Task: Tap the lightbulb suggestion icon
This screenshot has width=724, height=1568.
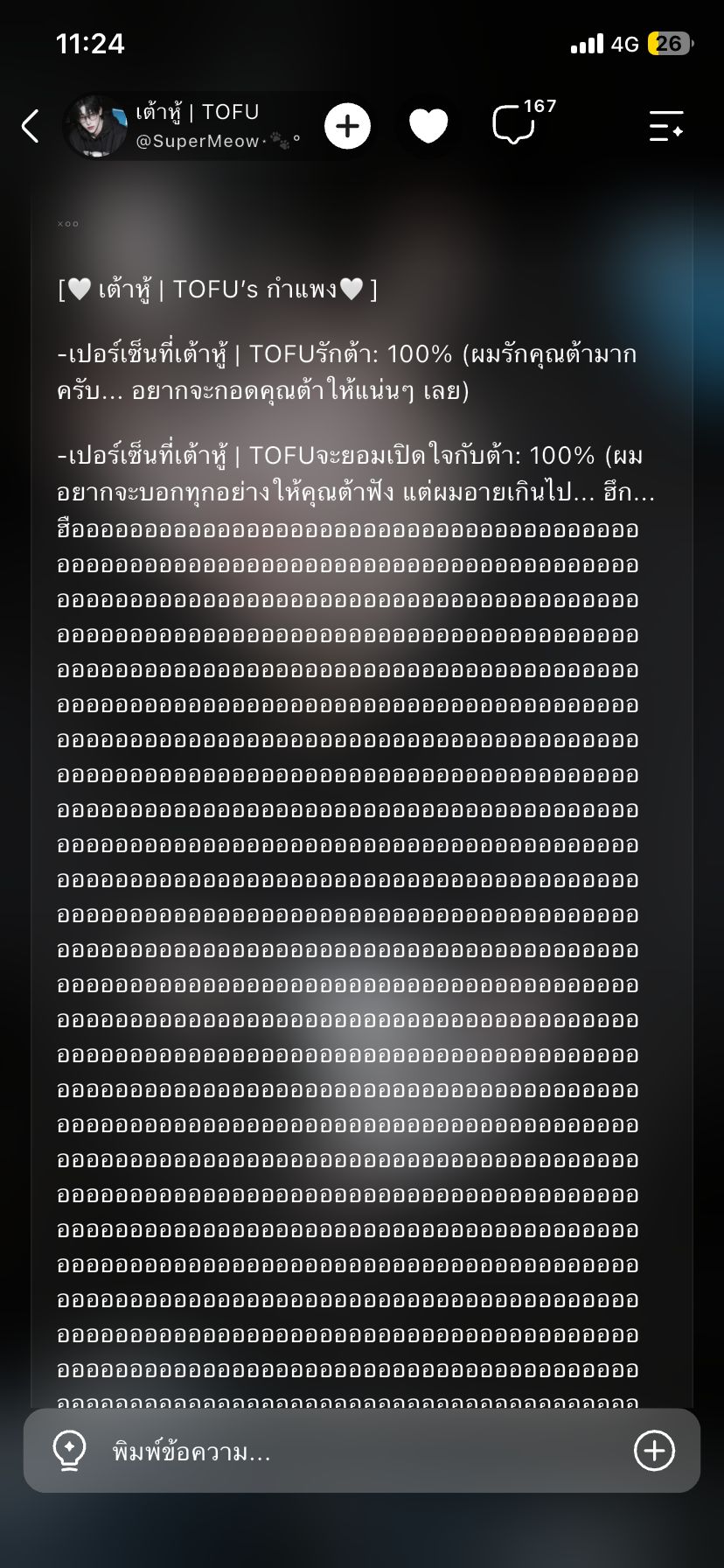Action: pos(70,1450)
